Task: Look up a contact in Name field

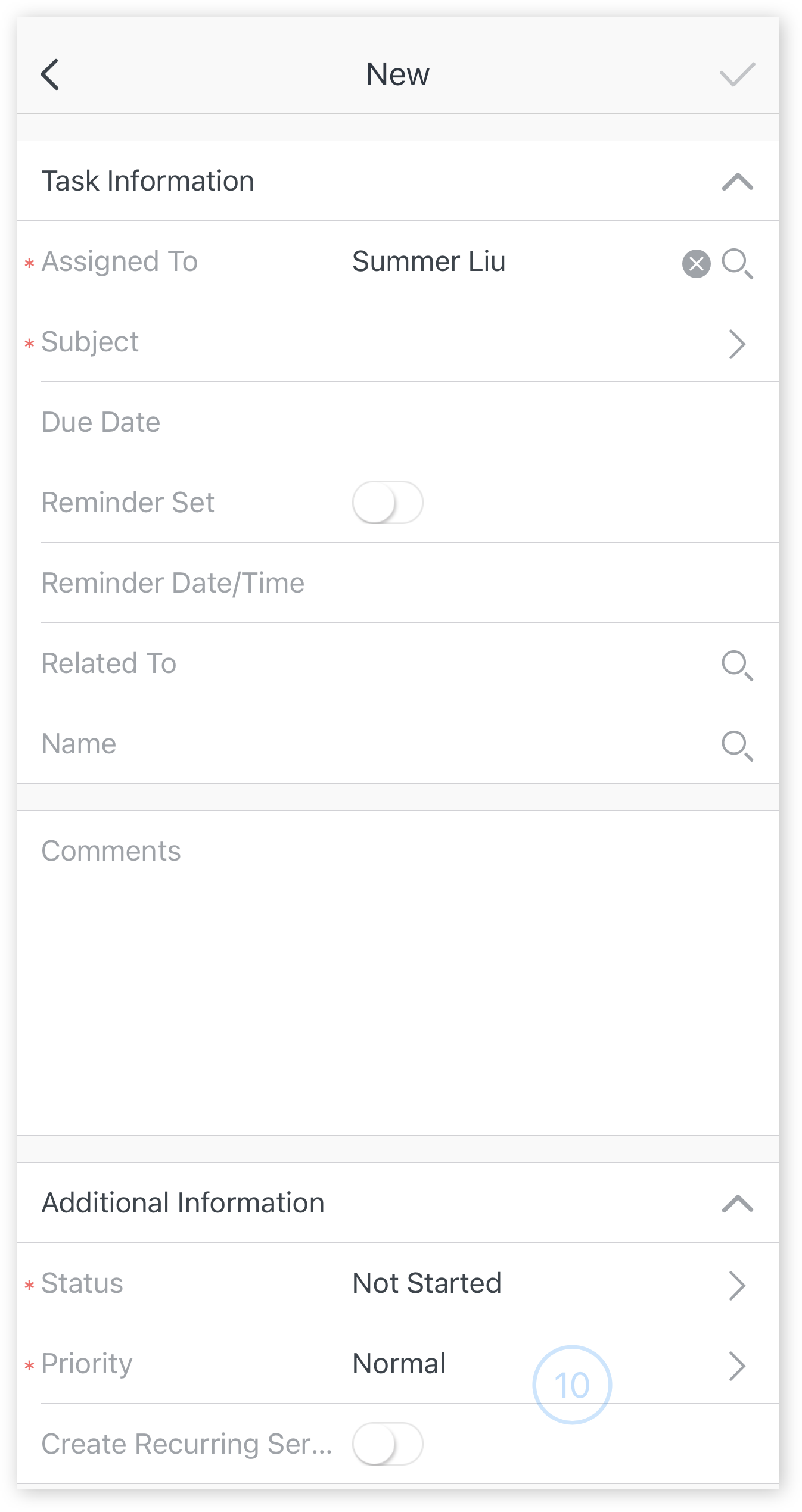Action: 737,746
